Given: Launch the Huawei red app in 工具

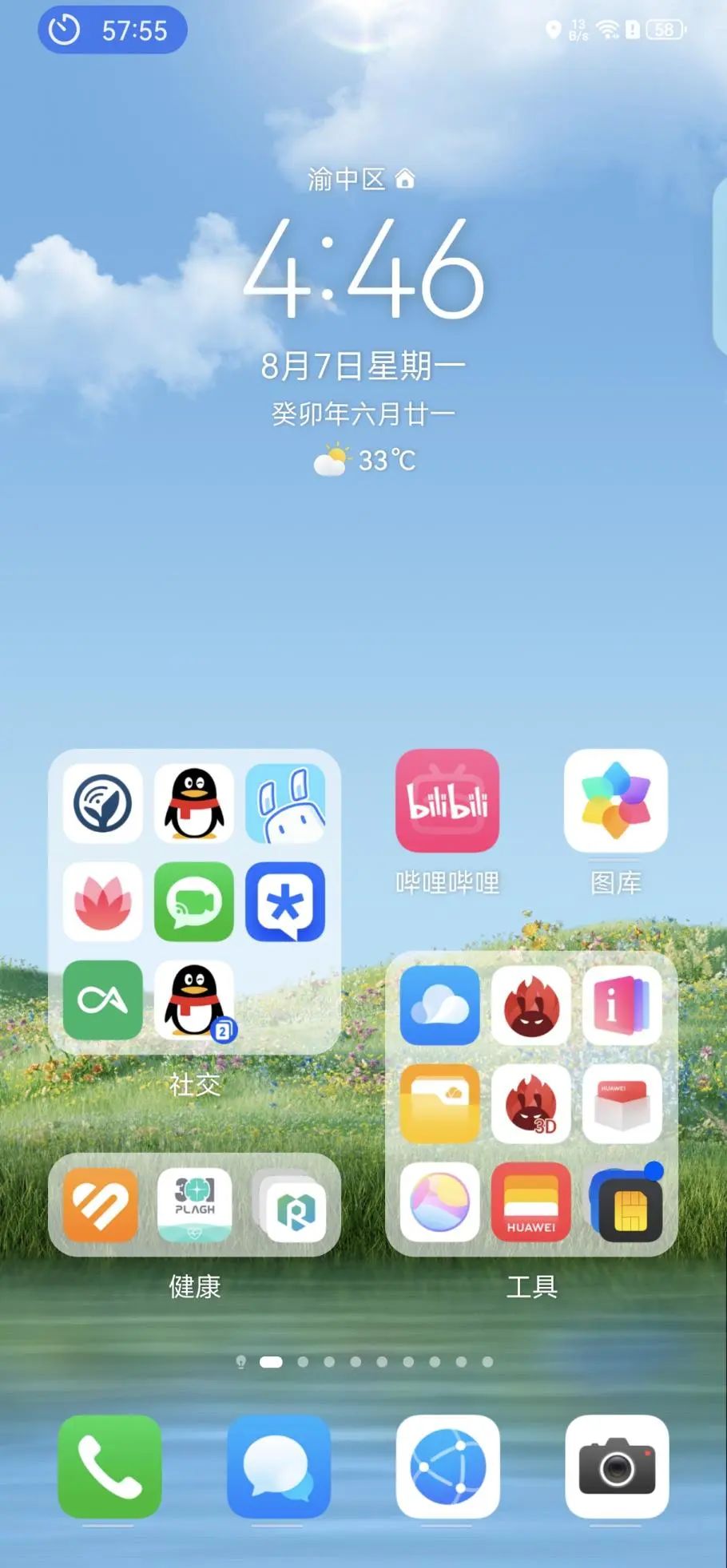Looking at the screenshot, I should [531, 1202].
